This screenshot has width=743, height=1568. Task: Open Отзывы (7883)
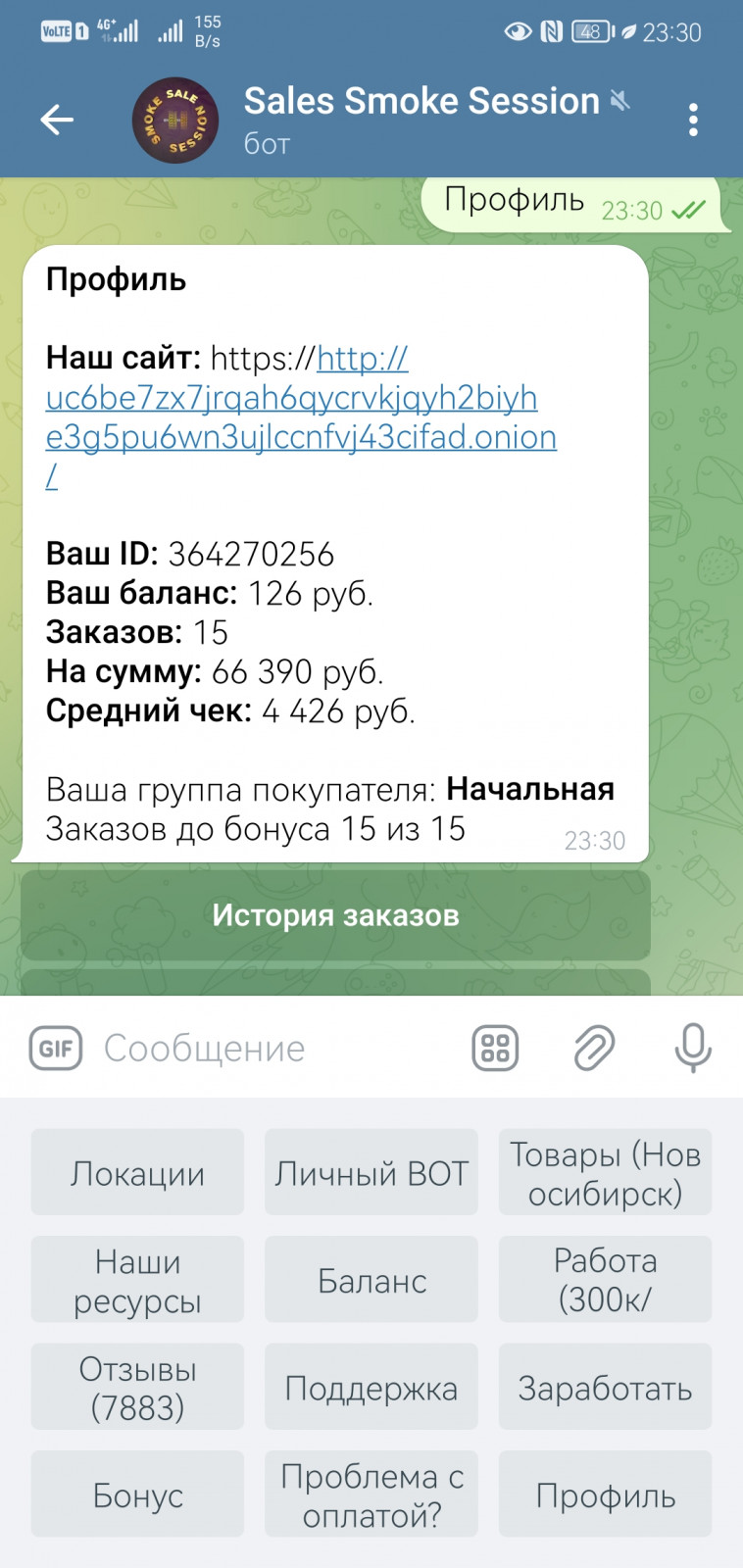pyautogui.click(x=137, y=1388)
